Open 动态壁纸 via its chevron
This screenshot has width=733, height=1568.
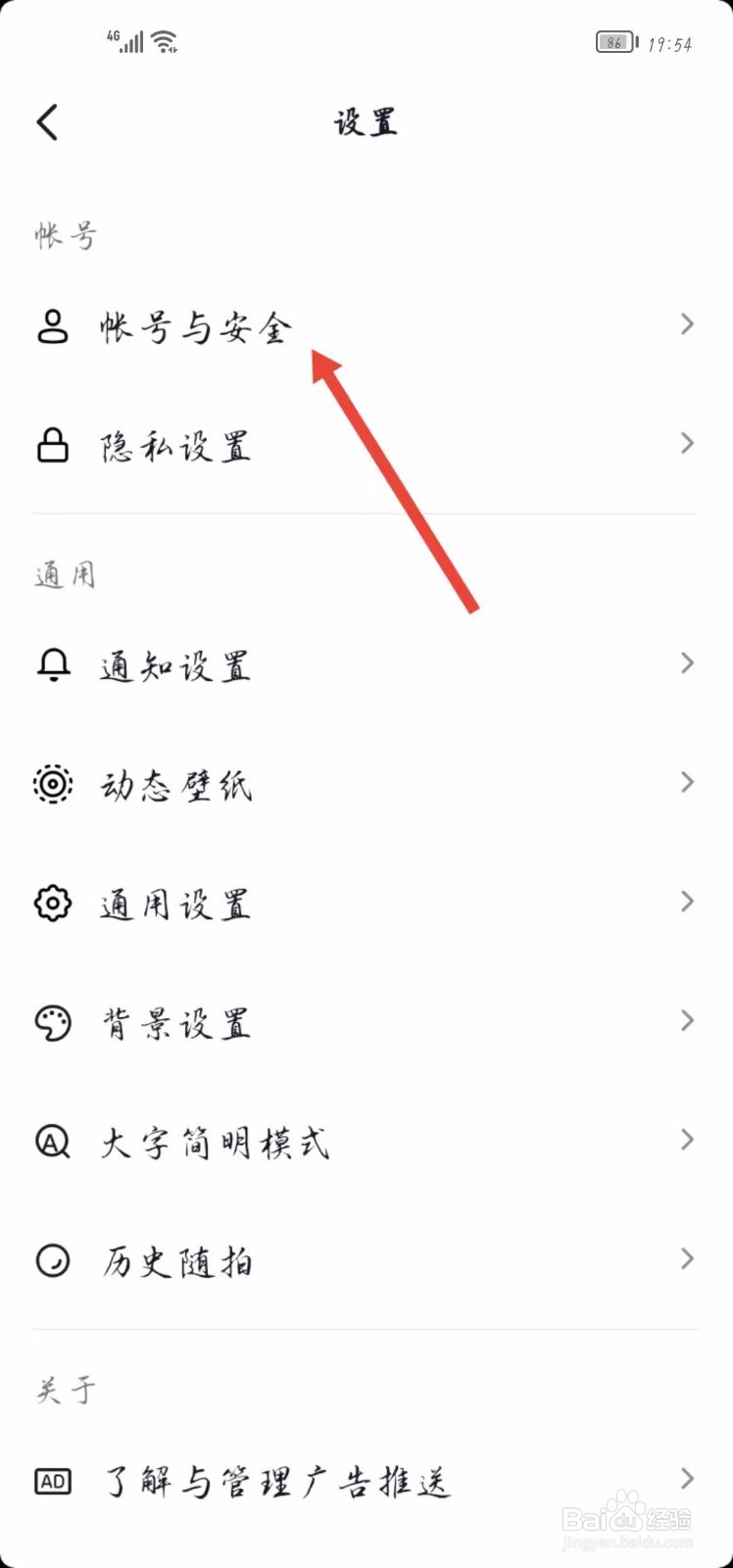(x=686, y=782)
